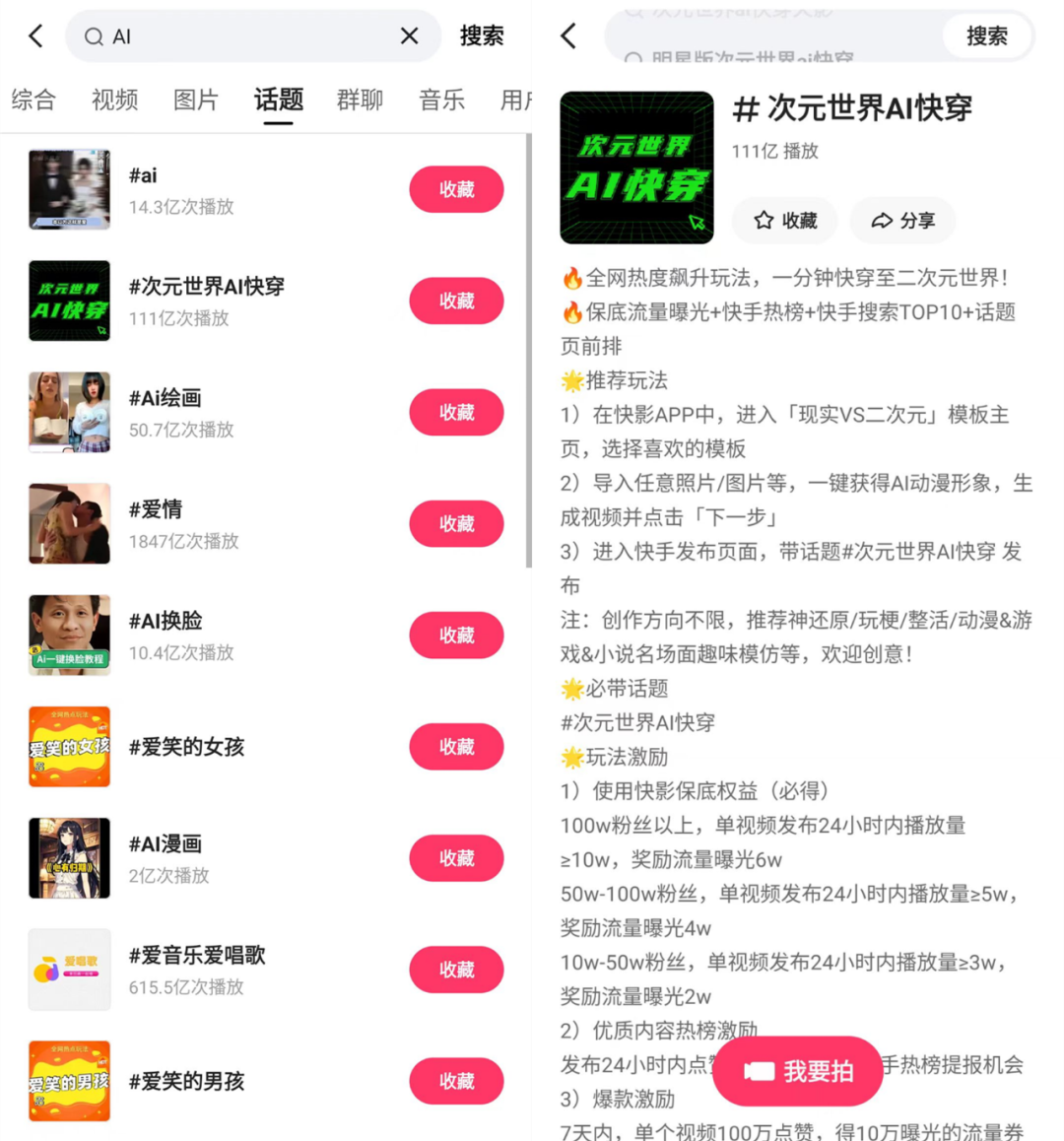Switch to the 音乐 tab
Screen dimensions: 1064x1141
point(441,100)
